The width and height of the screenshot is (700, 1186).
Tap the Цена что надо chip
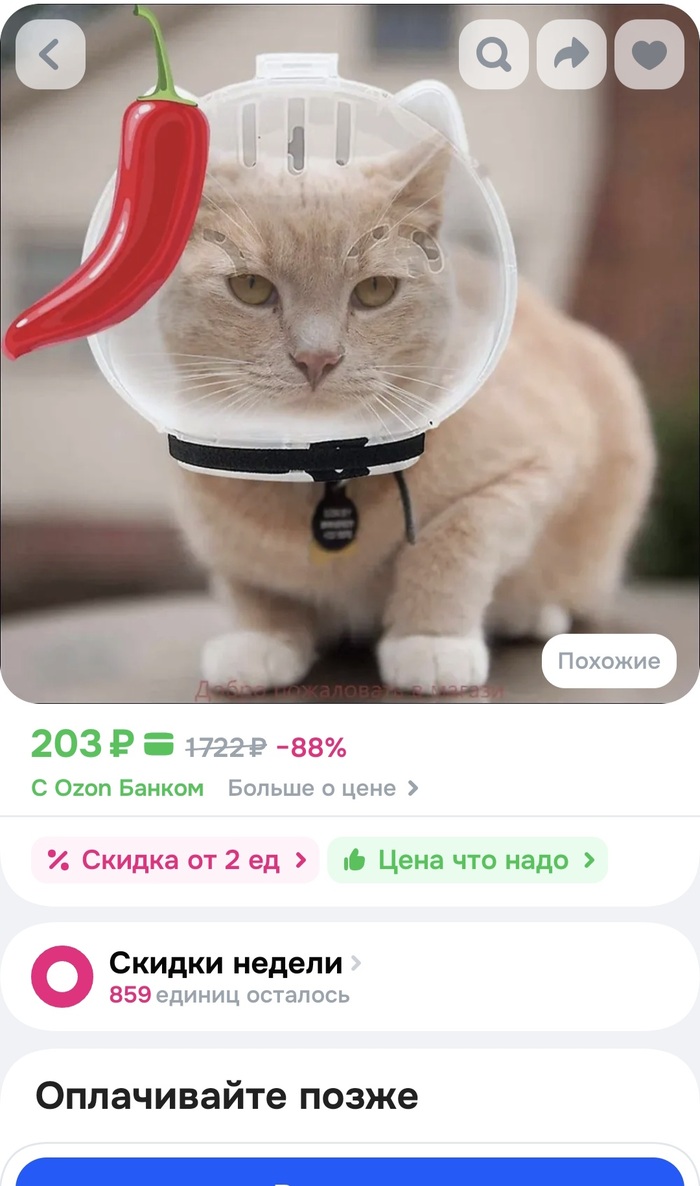467,860
